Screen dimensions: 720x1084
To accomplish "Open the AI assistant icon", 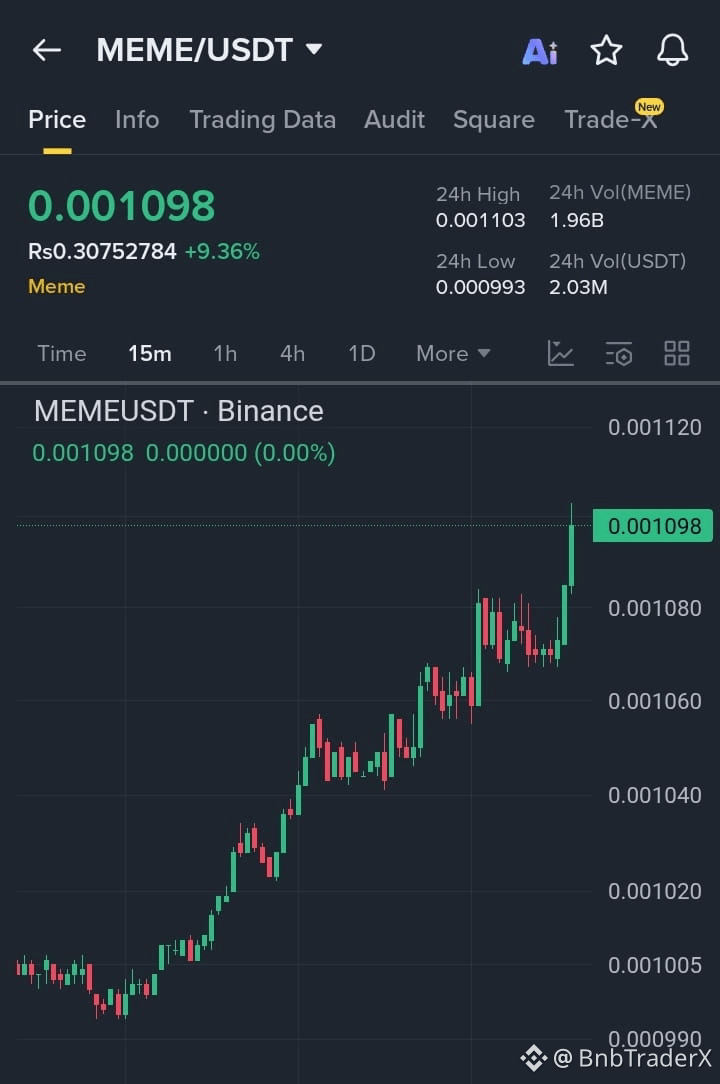I will click(x=540, y=51).
